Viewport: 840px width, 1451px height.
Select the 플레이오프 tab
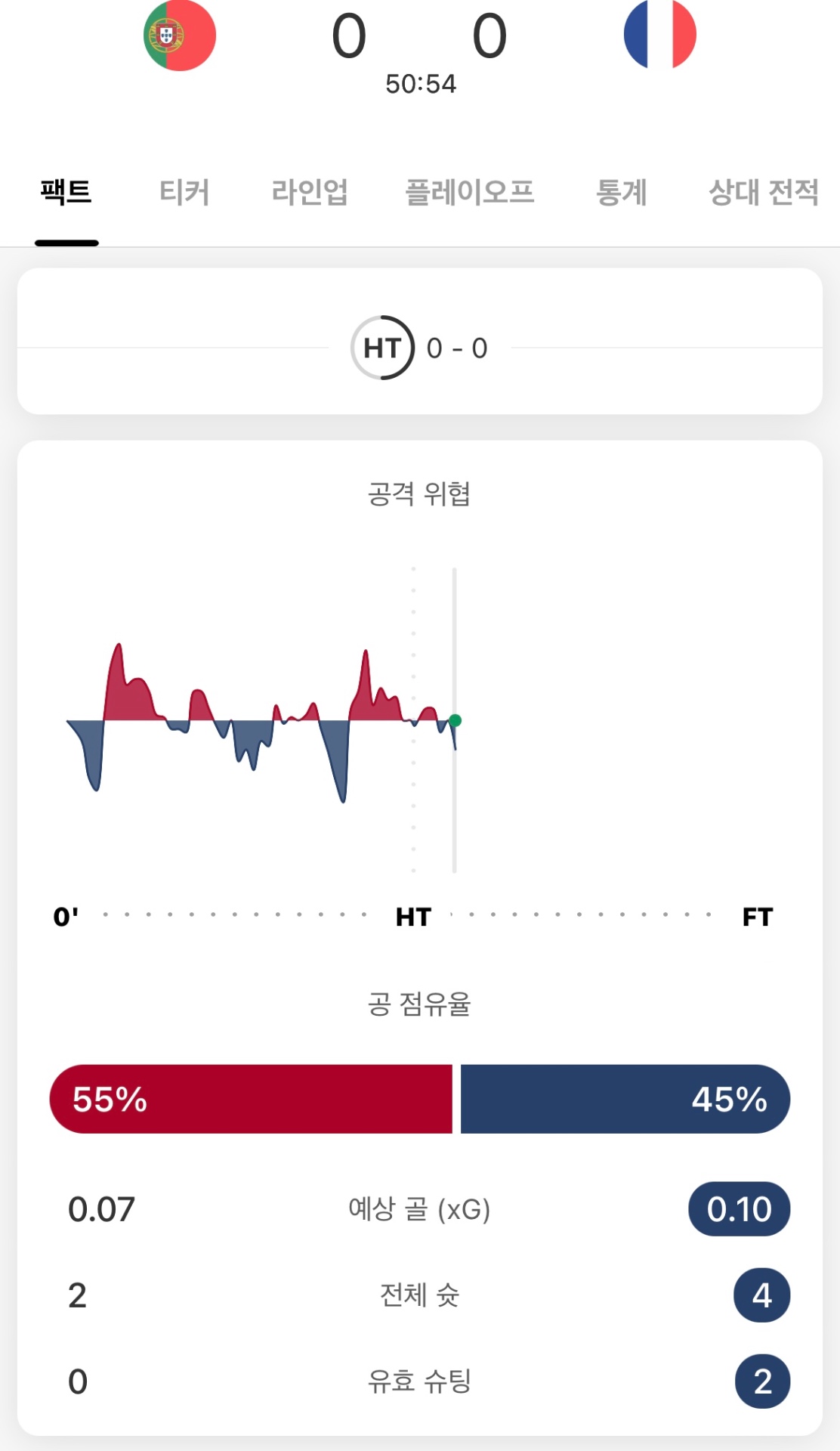(470, 192)
